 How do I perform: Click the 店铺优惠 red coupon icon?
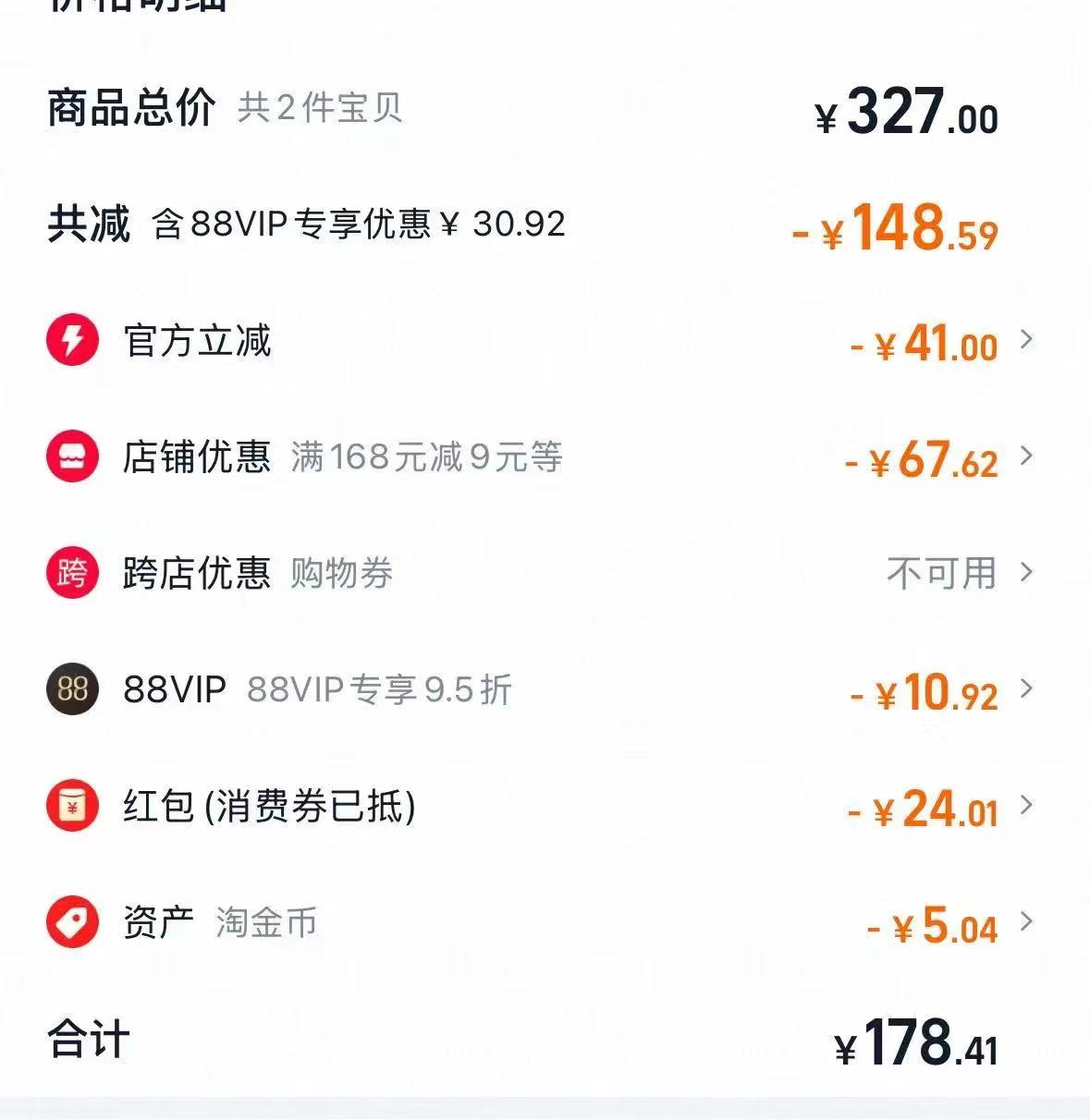pyautogui.click(x=71, y=459)
